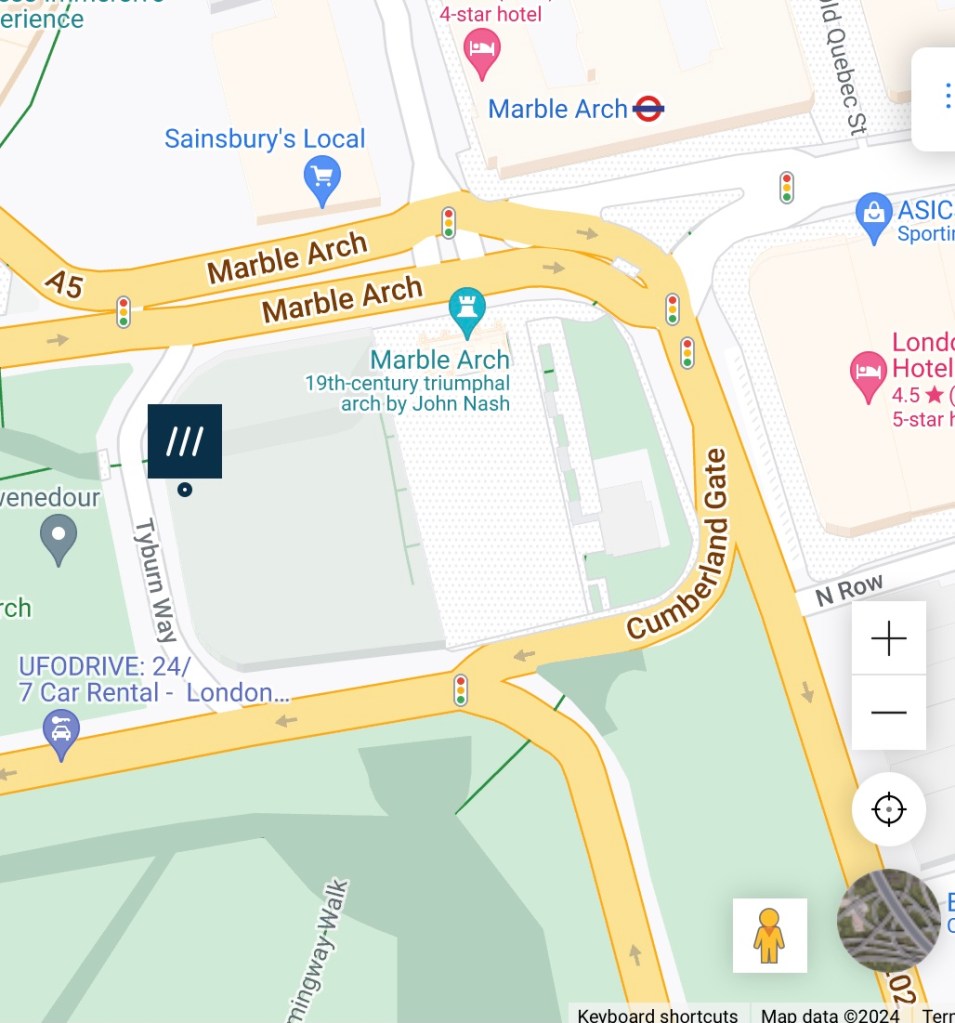The width and height of the screenshot is (955, 1023).
Task: Open the ASICS shopping pin
Action: 873,215
